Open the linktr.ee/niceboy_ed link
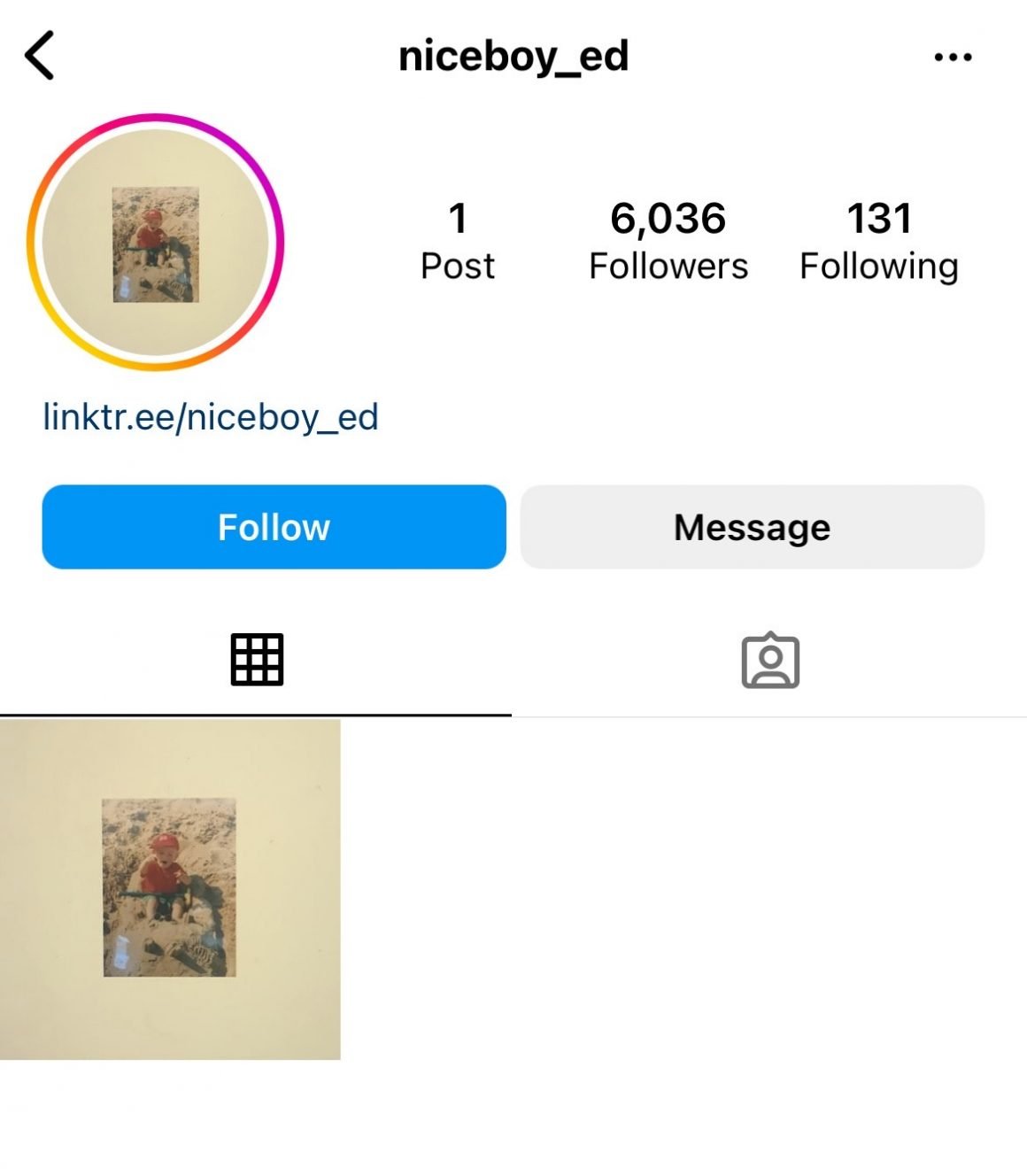 pos(211,417)
